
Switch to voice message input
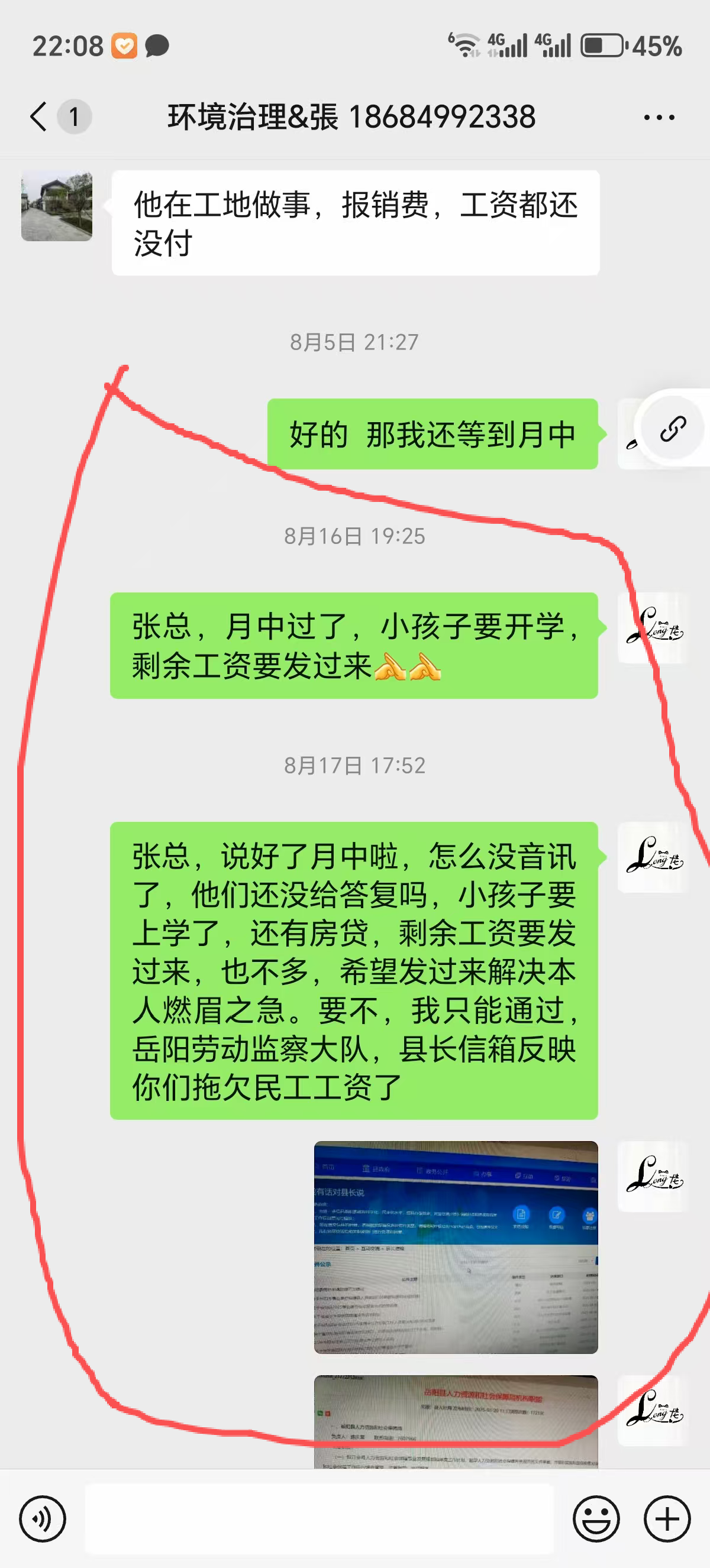42,1519
